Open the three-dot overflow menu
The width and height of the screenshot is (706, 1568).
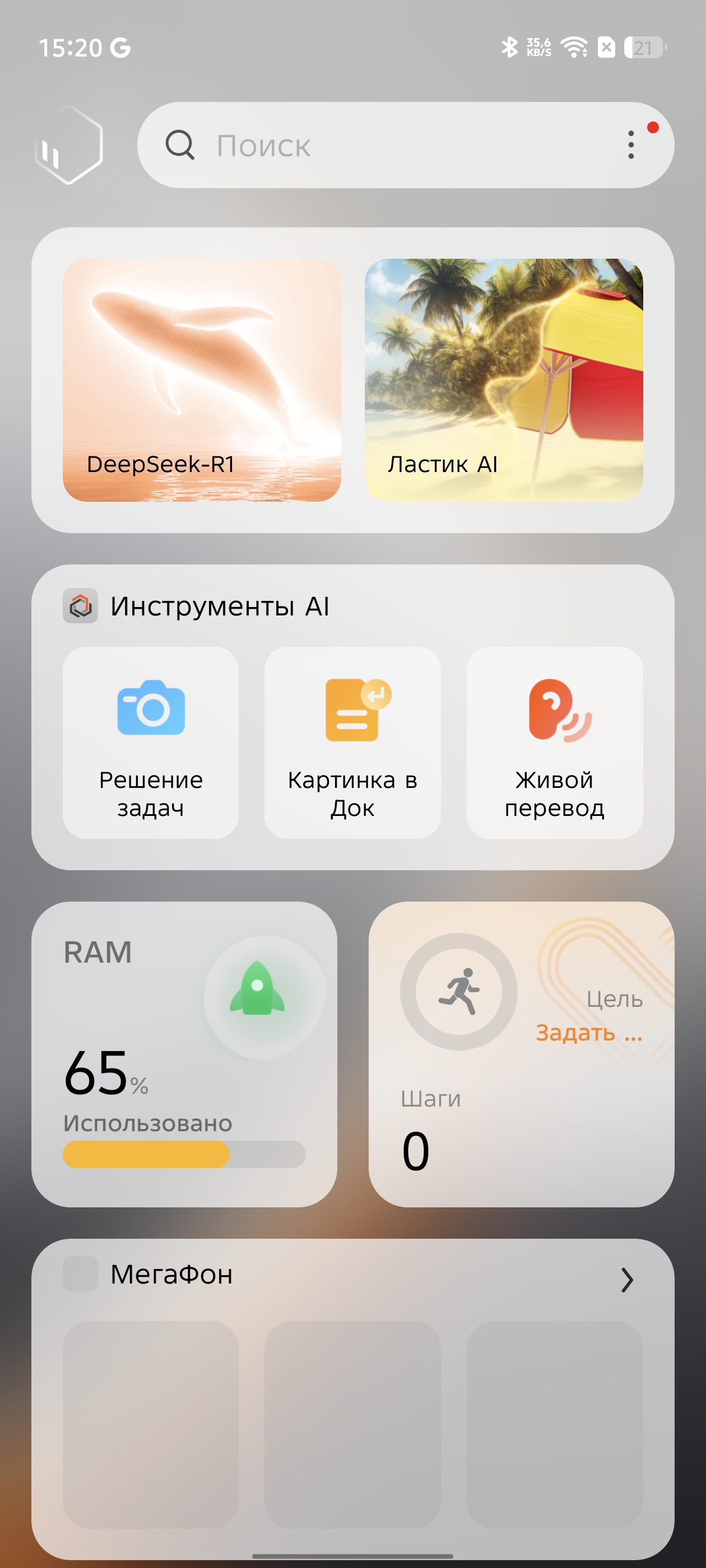pyautogui.click(x=630, y=145)
